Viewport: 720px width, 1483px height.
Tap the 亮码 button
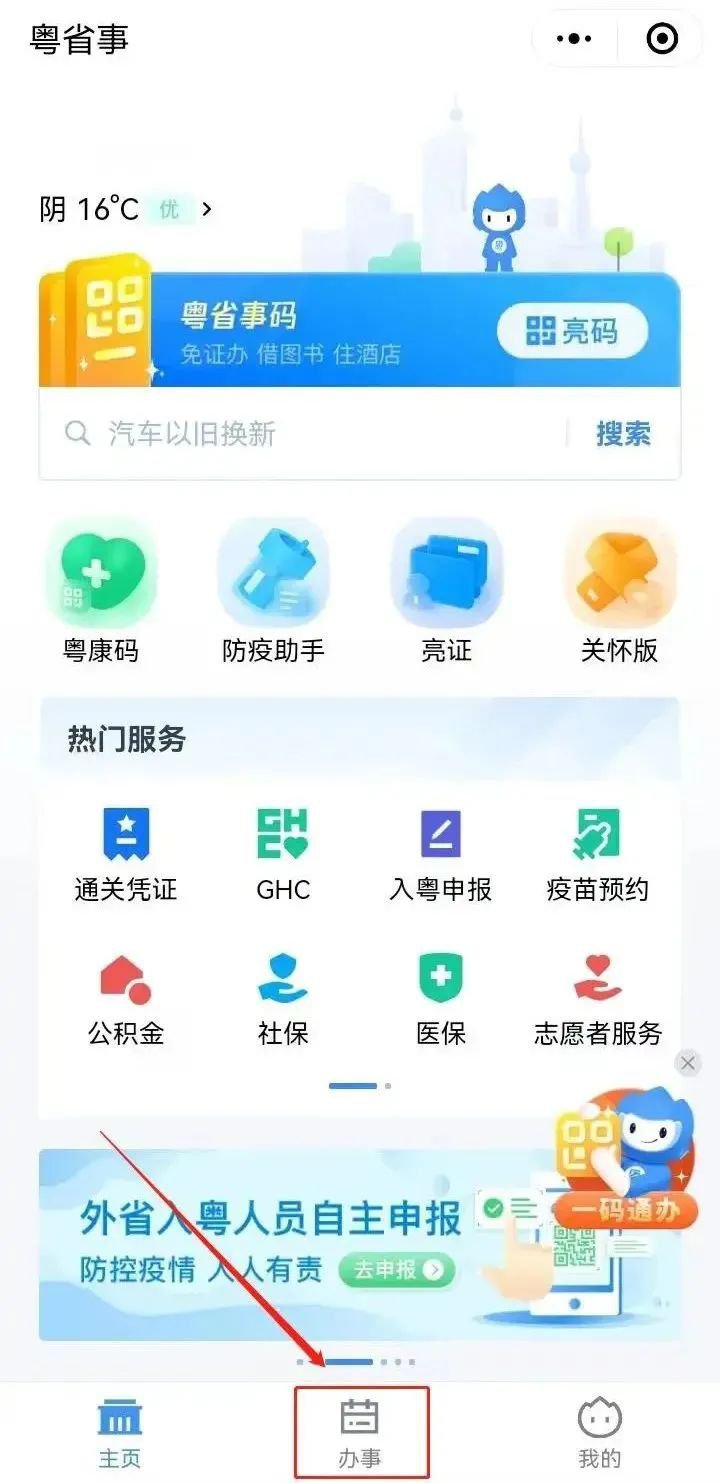click(572, 331)
